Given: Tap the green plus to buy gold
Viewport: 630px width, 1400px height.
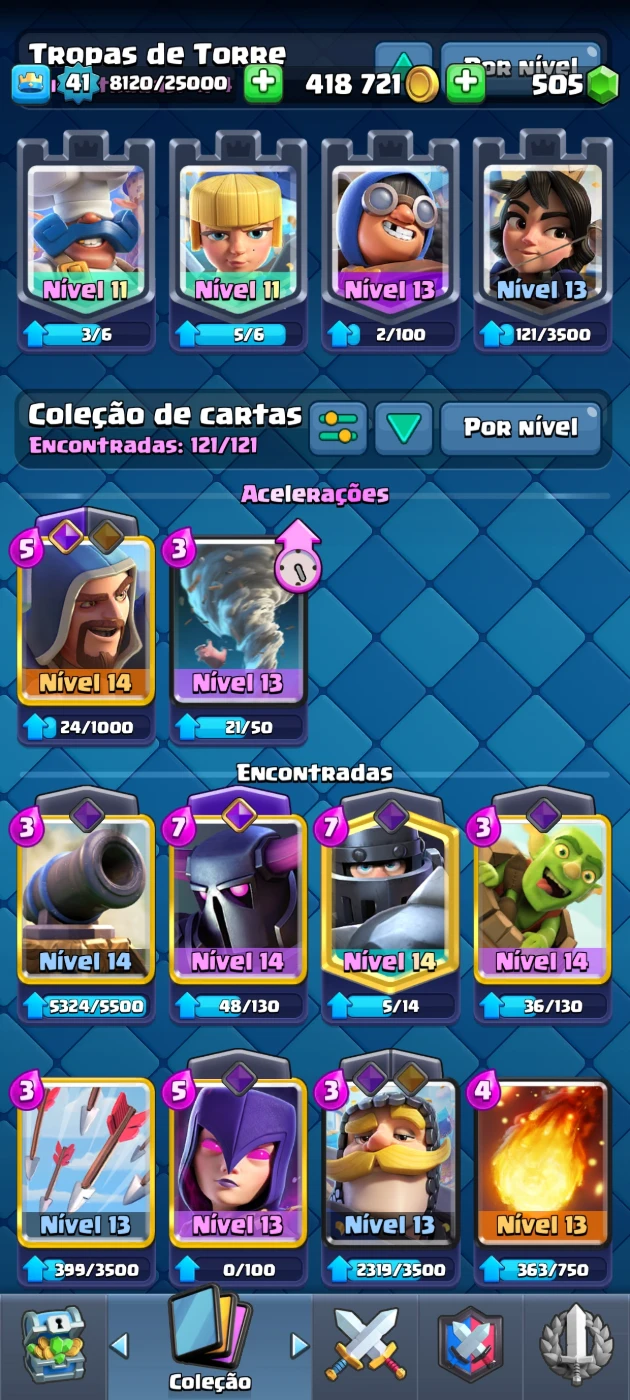Looking at the screenshot, I should click(465, 84).
